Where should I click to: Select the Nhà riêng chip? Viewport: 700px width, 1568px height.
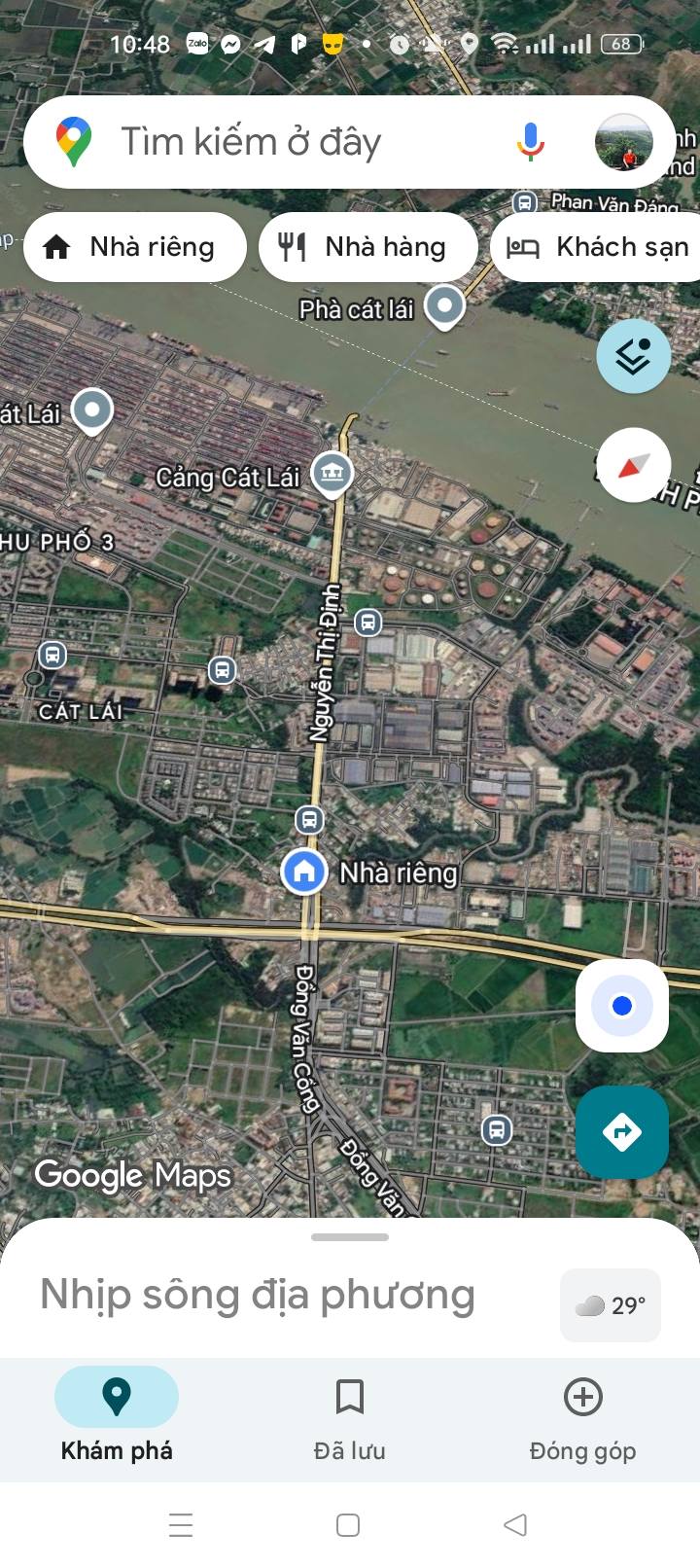point(135,247)
